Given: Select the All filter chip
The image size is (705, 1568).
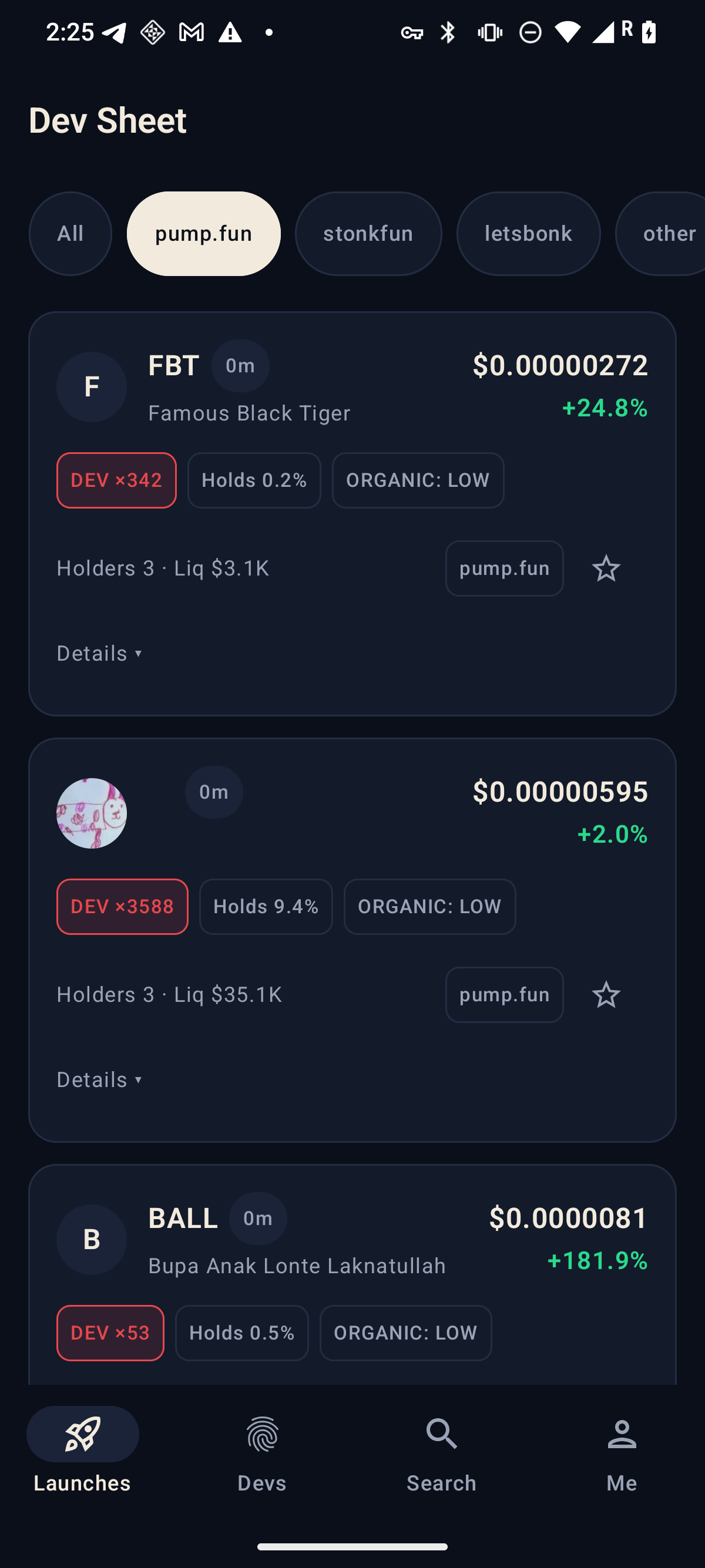Looking at the screenshot, I should click(70, 234).
